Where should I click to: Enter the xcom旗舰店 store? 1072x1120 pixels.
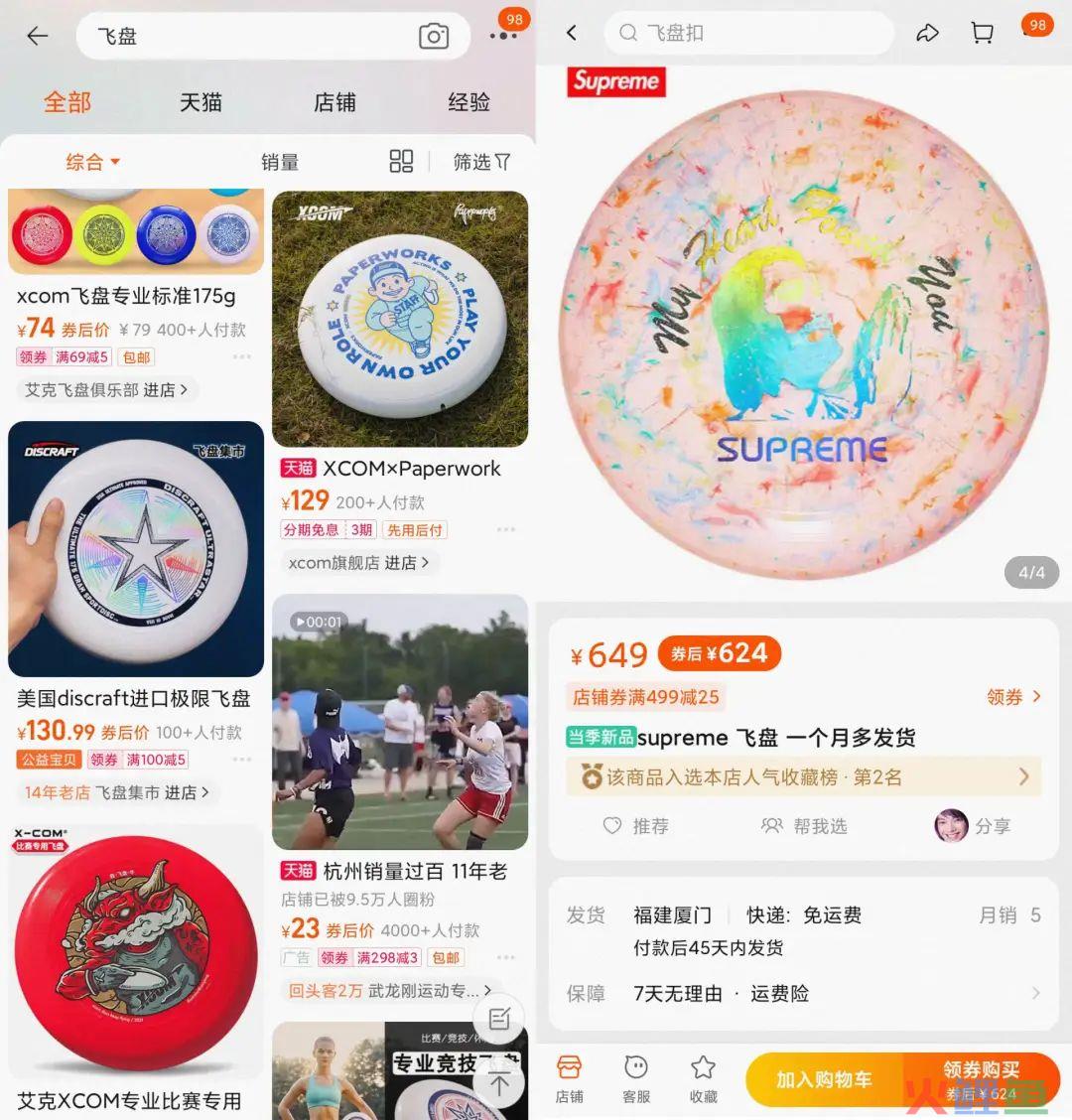click(x=358, y=563)
